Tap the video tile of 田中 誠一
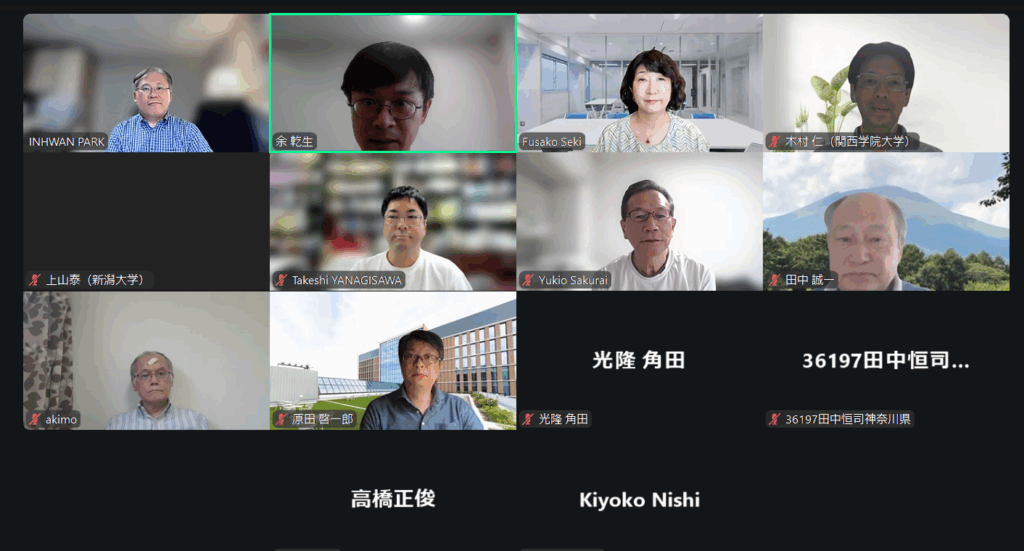1024x551 pixels. point(886,222)
